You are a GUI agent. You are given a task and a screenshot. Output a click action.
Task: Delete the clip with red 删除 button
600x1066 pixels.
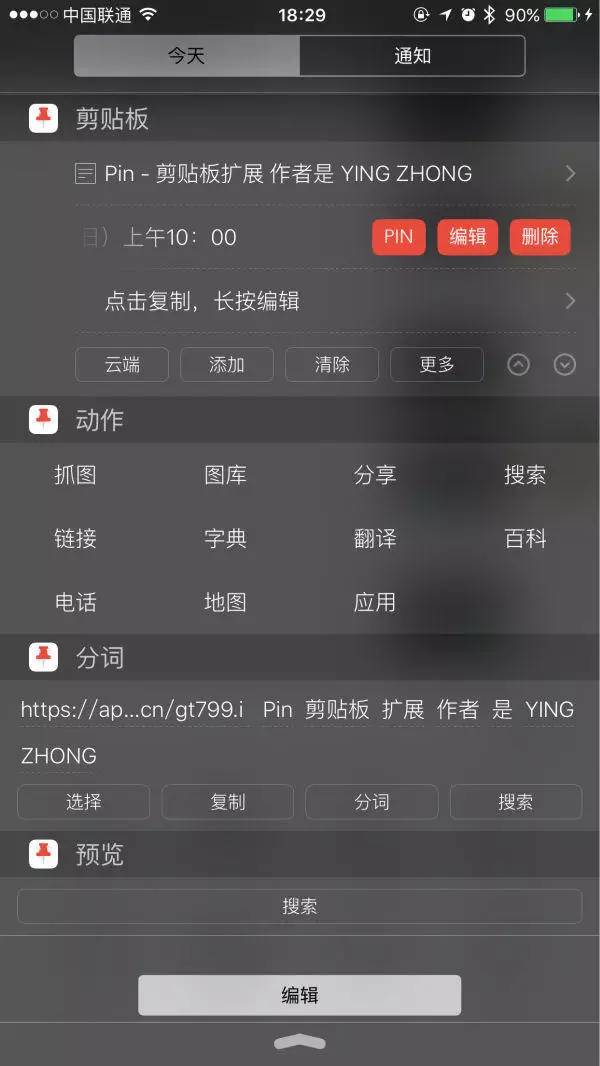pos(540,237)
